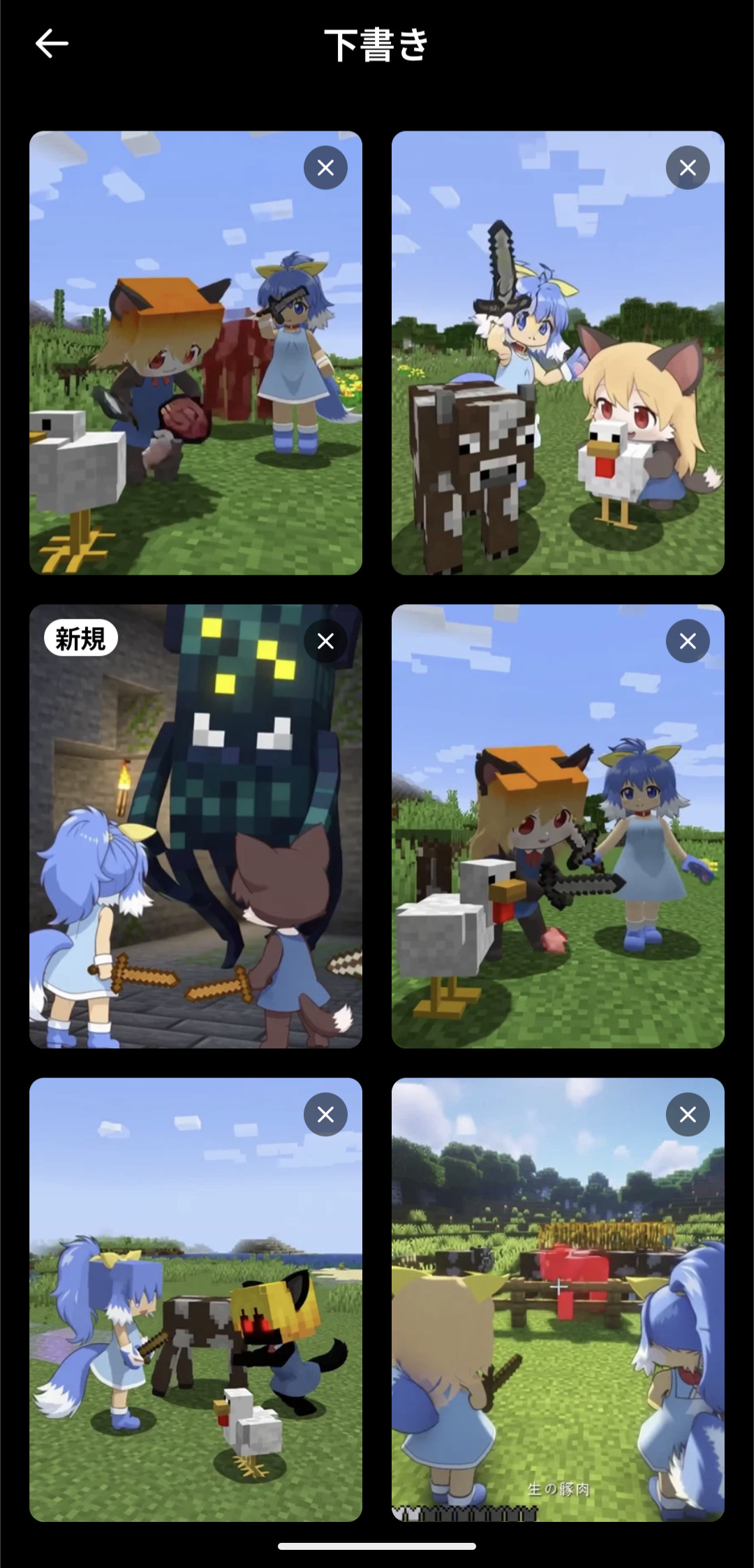
Task: Remove the draft with the red cow
Action: point(325,168)
